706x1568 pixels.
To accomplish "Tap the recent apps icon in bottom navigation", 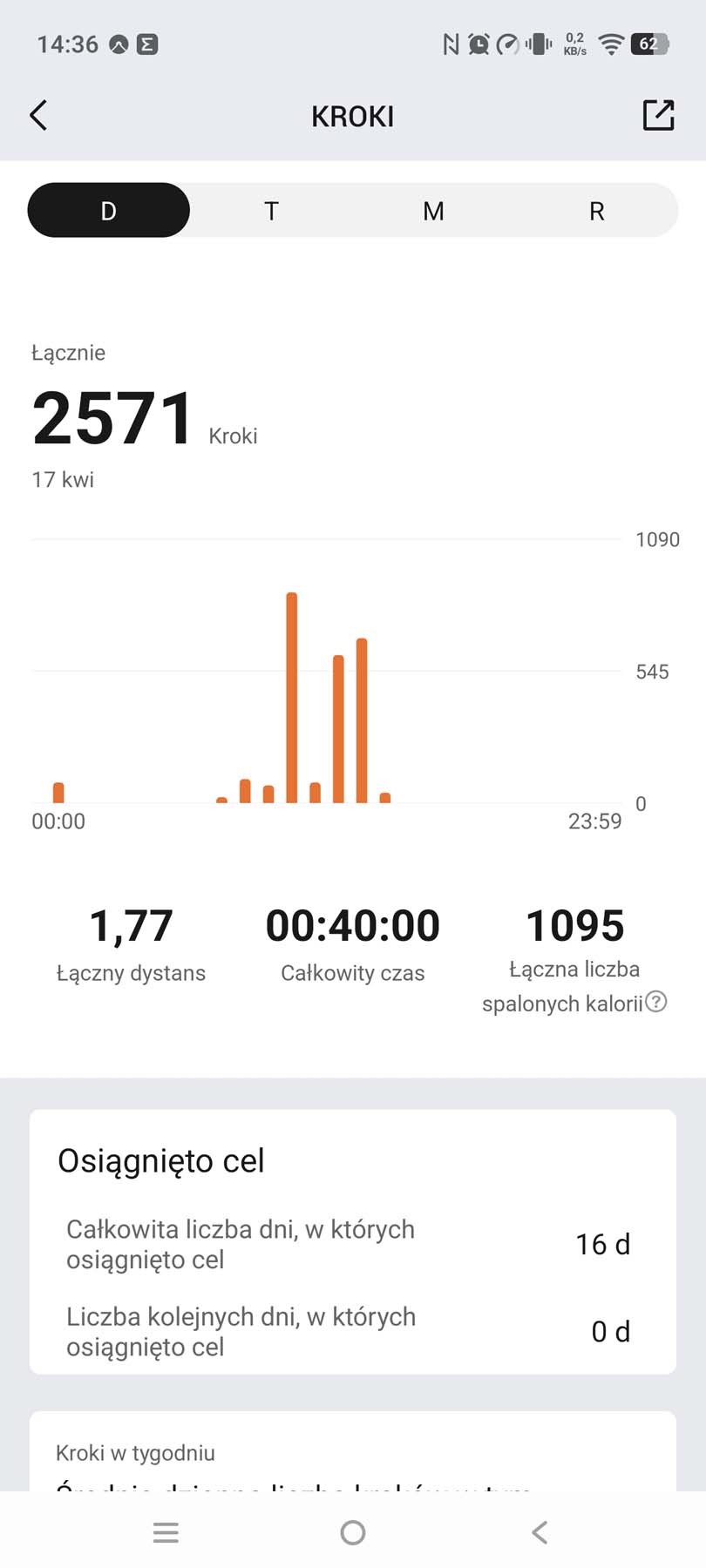I will pos(166,1532).
